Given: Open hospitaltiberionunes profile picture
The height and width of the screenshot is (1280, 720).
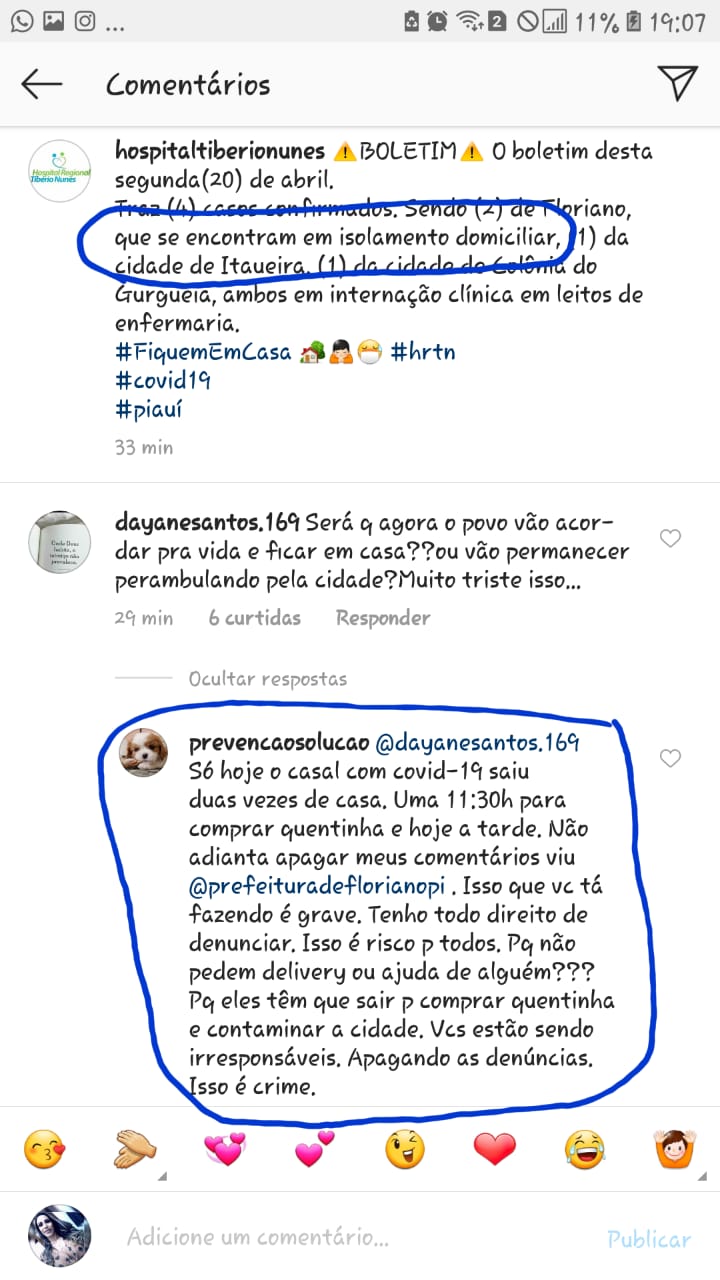Looking at the screenshot, I should tap(60, 172).
